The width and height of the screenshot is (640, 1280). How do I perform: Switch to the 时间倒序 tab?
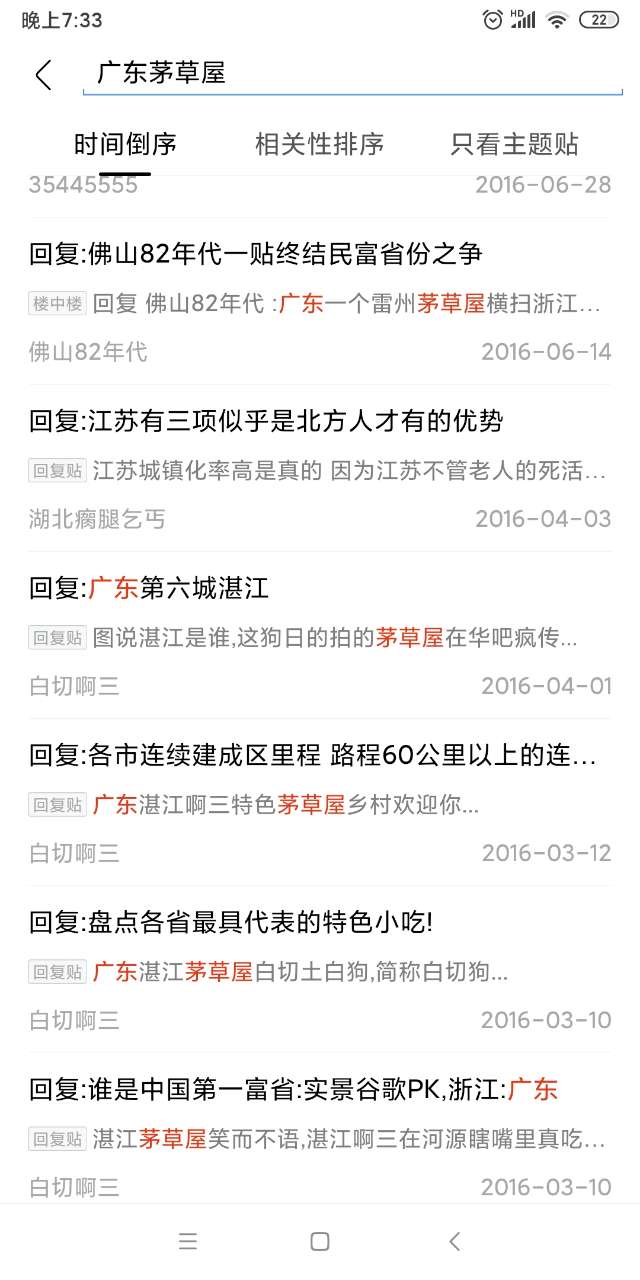125,144
